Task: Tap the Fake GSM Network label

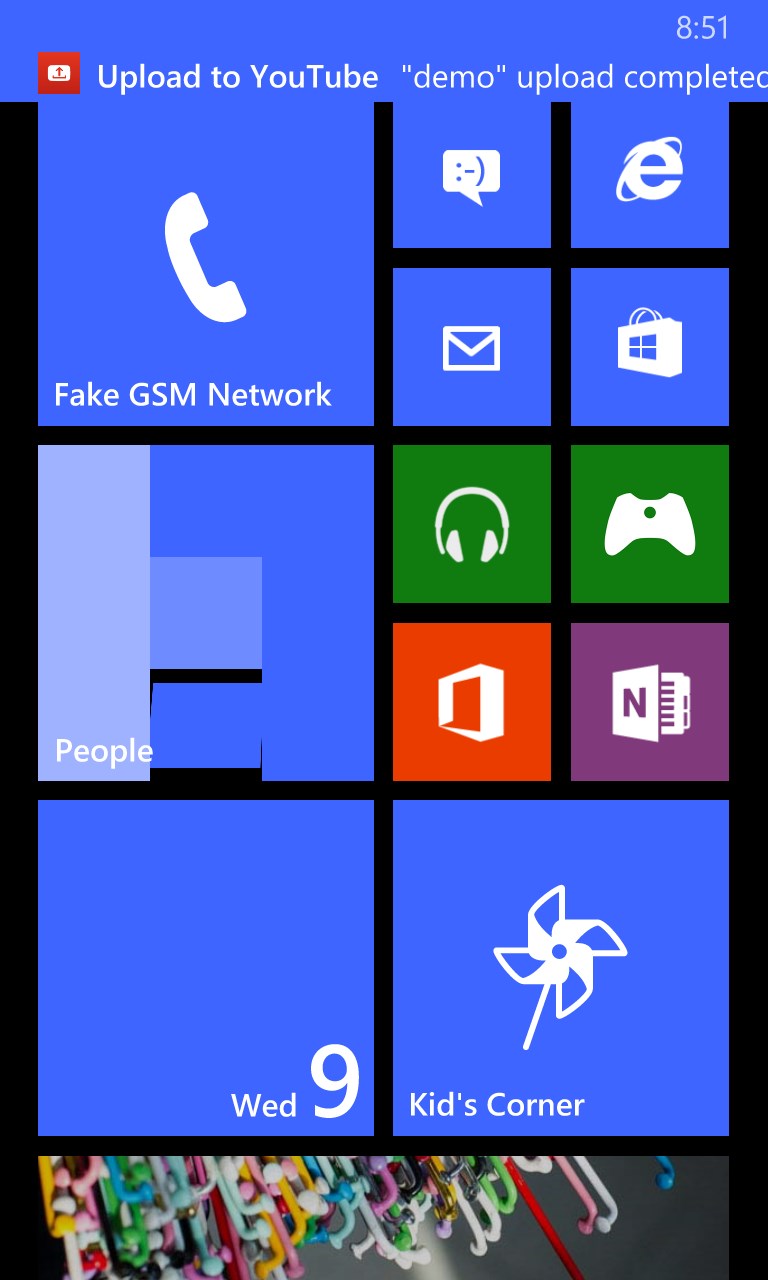Action: click(193, 395)
